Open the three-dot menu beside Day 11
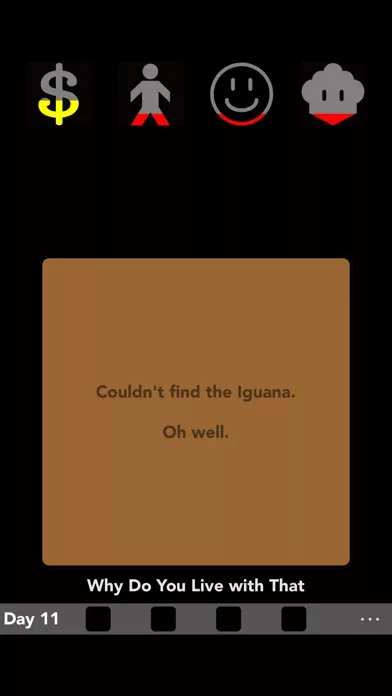 coord(370,619)
